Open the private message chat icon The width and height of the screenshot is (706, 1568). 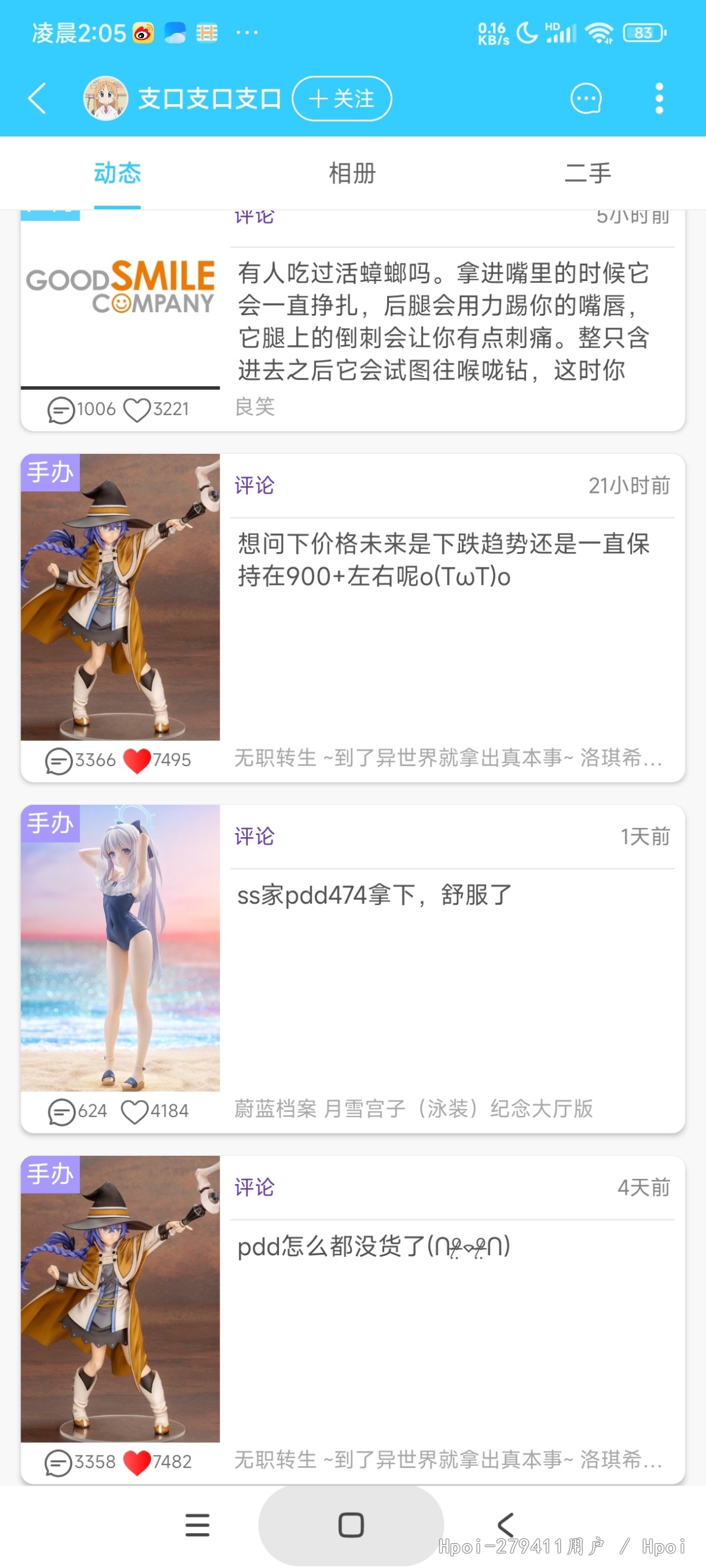(x=585, y=99)
